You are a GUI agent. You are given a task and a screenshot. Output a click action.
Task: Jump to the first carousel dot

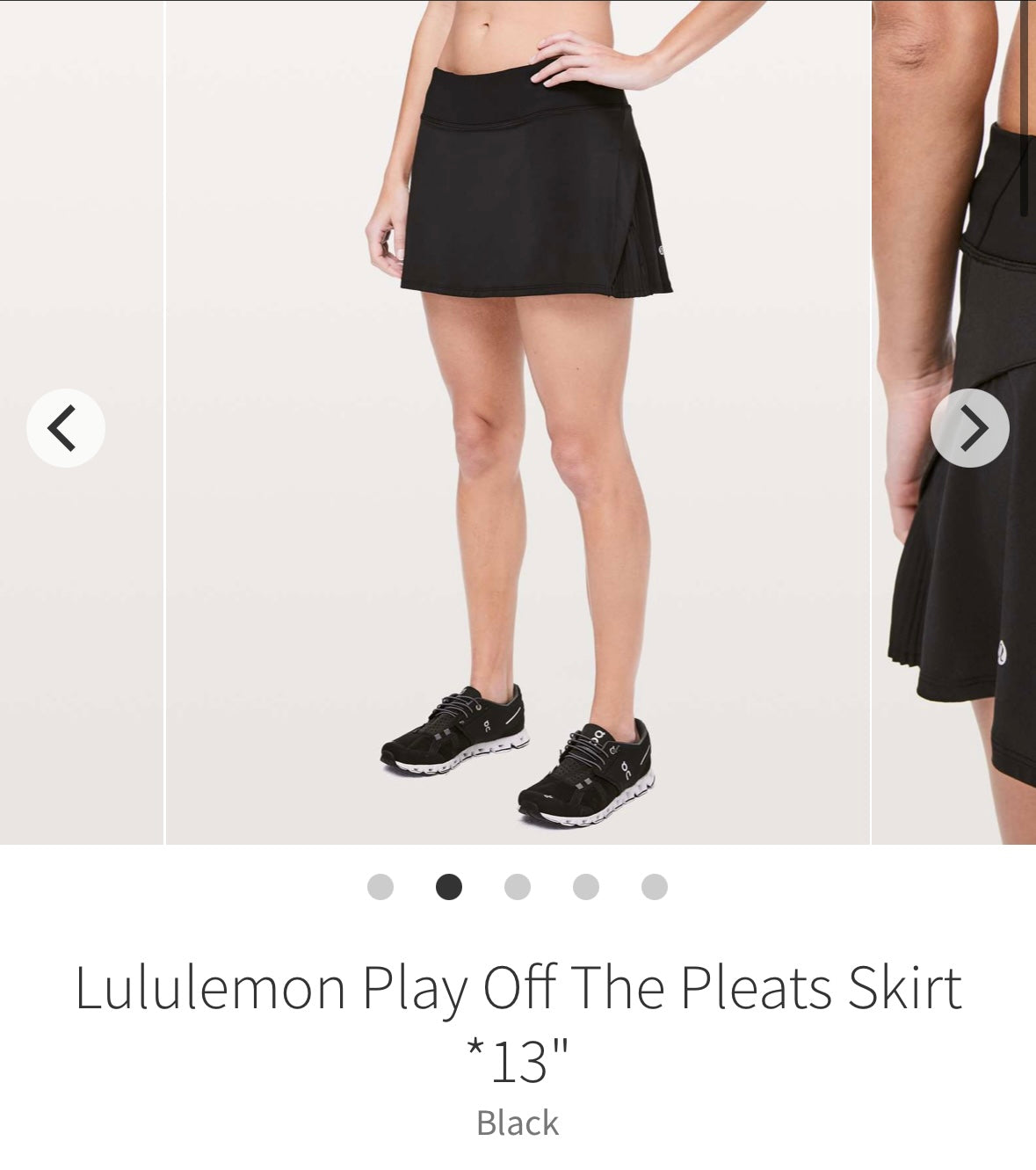click(x=380, y=887)
